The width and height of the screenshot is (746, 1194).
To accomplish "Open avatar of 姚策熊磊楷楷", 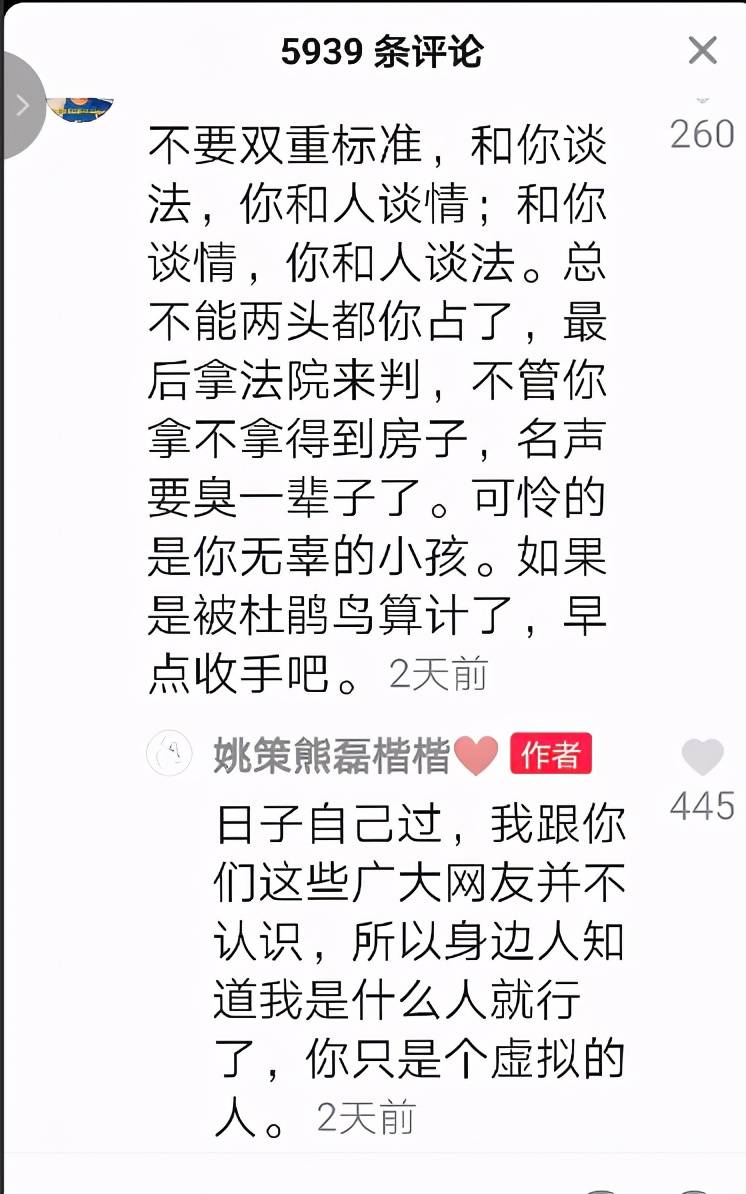I will [169, 753].
